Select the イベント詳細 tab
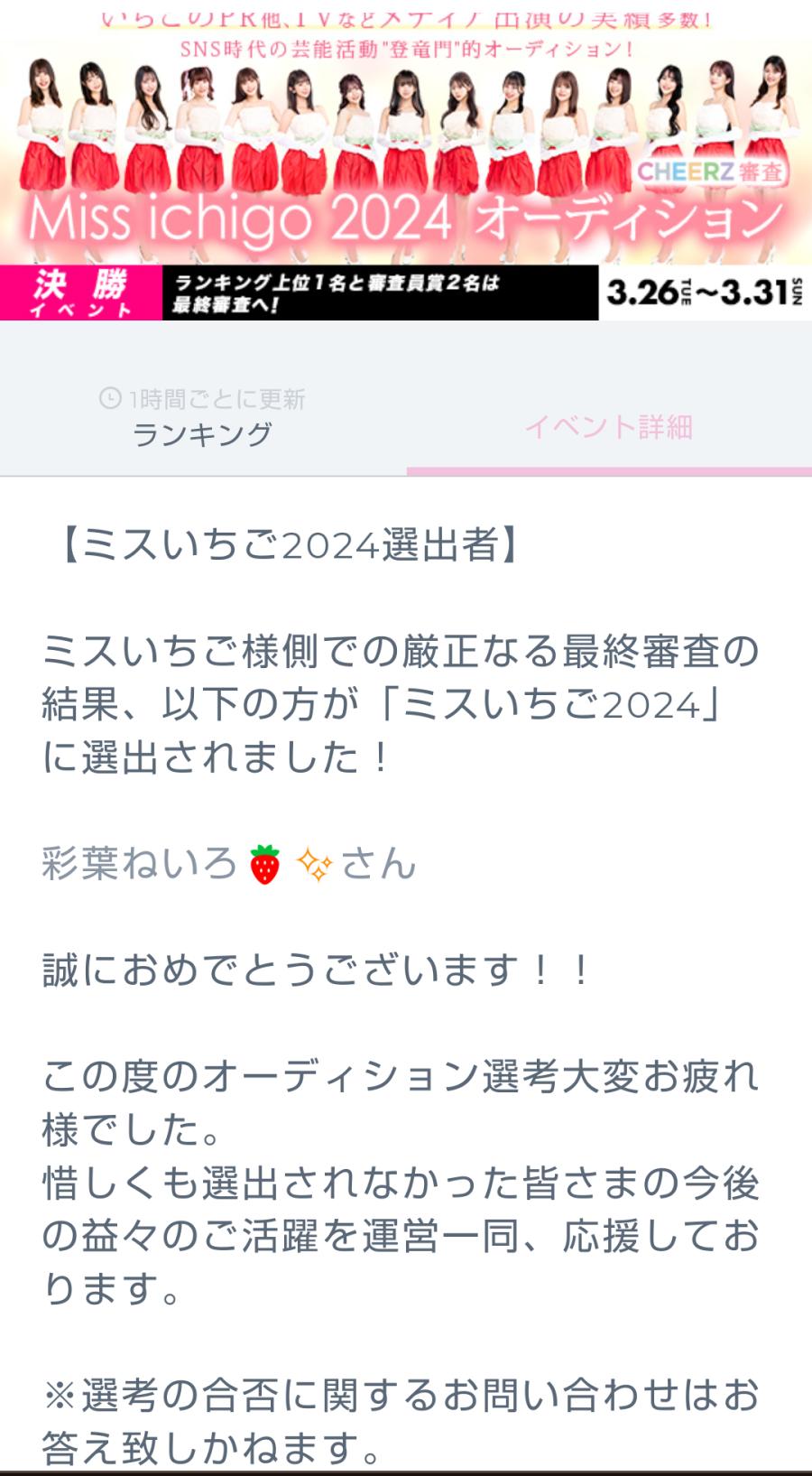The height and width of the screenshot is (1476, 812). 608,427
